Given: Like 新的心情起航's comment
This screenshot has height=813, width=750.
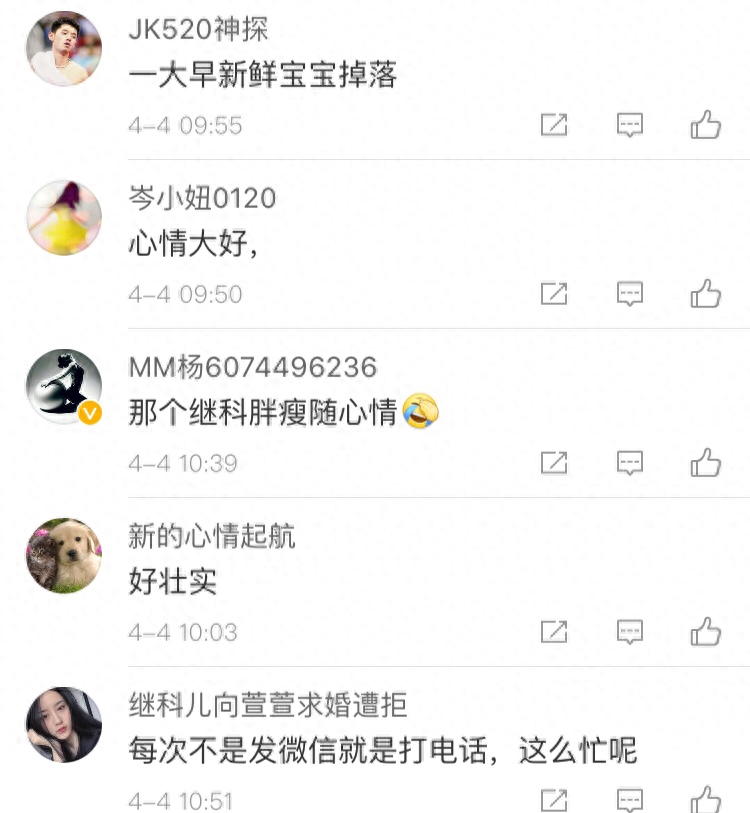Looking at the screenshot, I should pyautogui.click(x=706, y=632).
